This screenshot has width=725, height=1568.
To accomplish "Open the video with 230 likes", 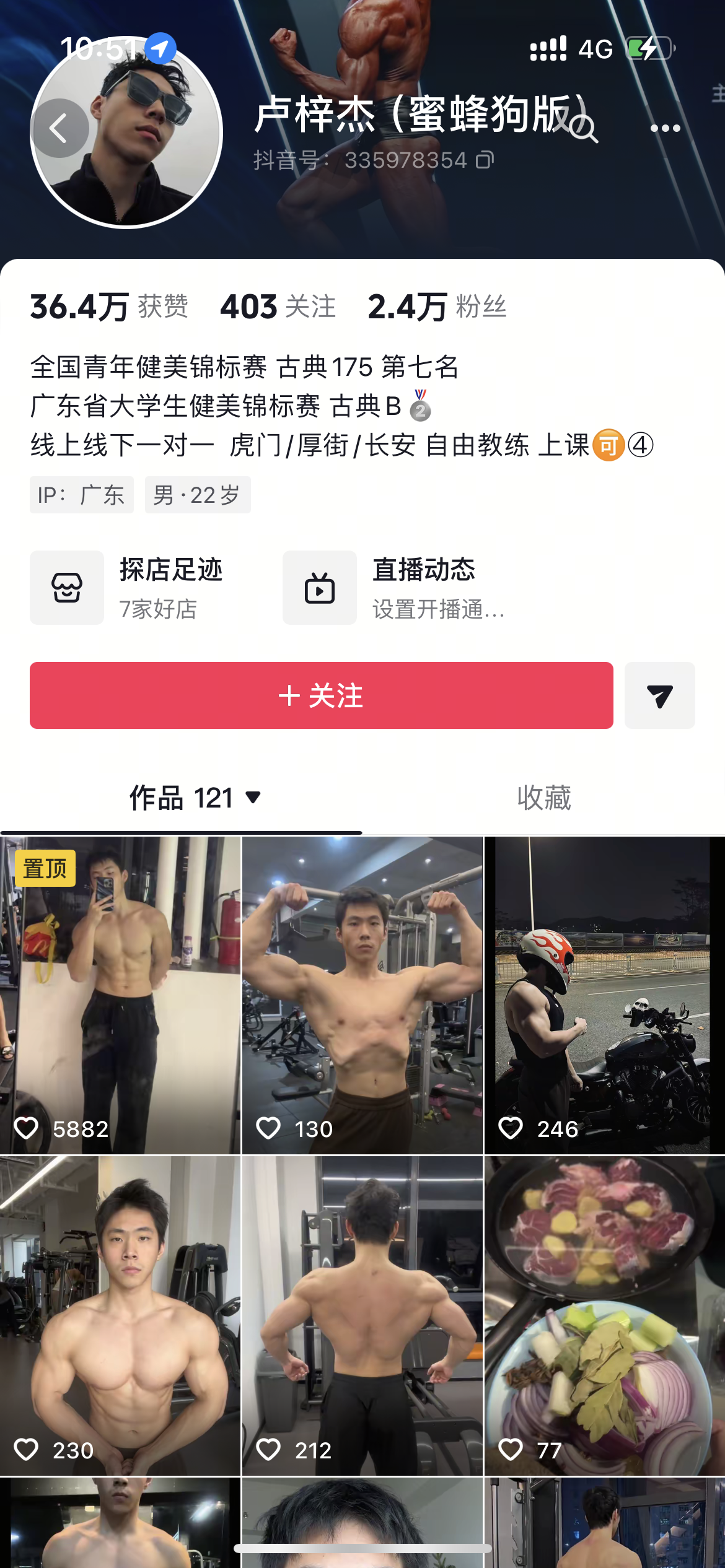I will pyautogui.click(x=120, y=1315).
